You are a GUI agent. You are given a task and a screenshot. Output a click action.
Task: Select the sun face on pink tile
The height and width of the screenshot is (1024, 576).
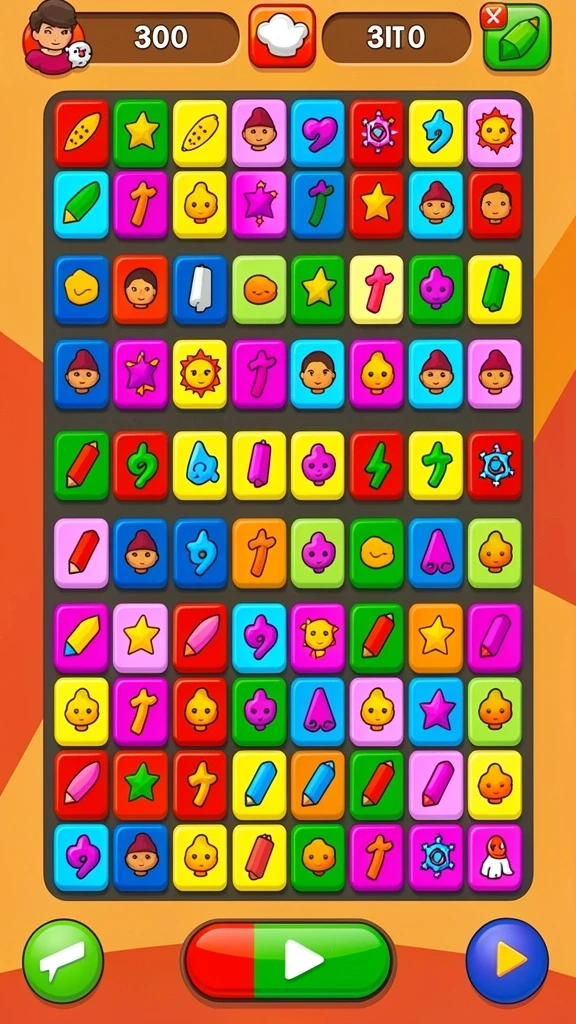[x=495, y=133]
